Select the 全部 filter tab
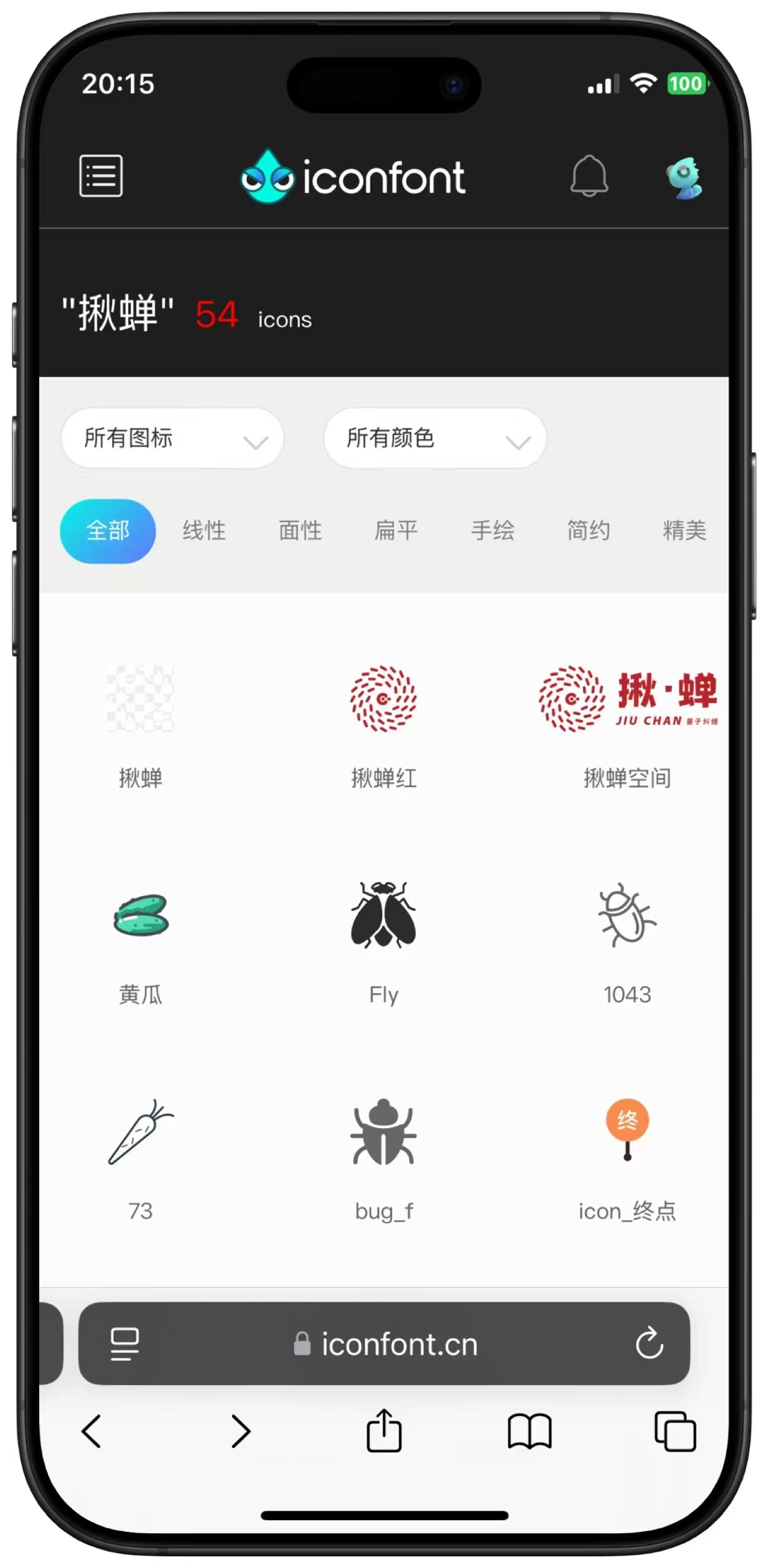Screen dimensions: 769x1568 [108, 531]
